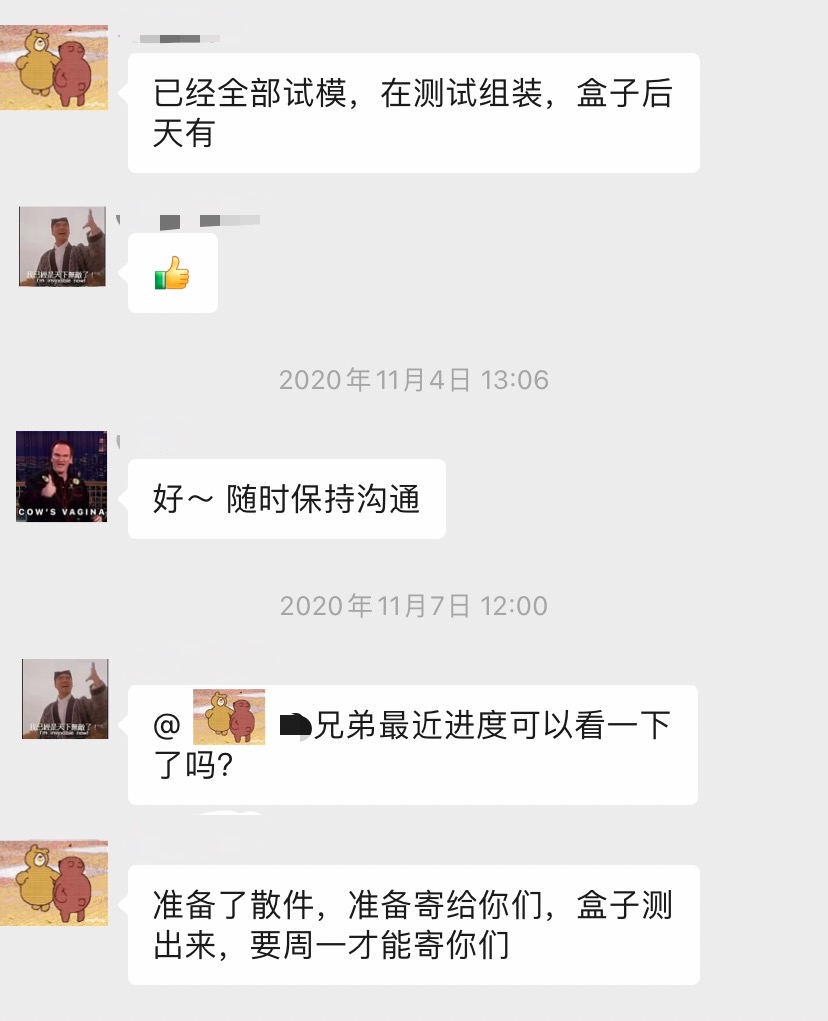Tap bear avatar beside "准备了散件" message
This screenshot has height=1021, width=828.
54,883
